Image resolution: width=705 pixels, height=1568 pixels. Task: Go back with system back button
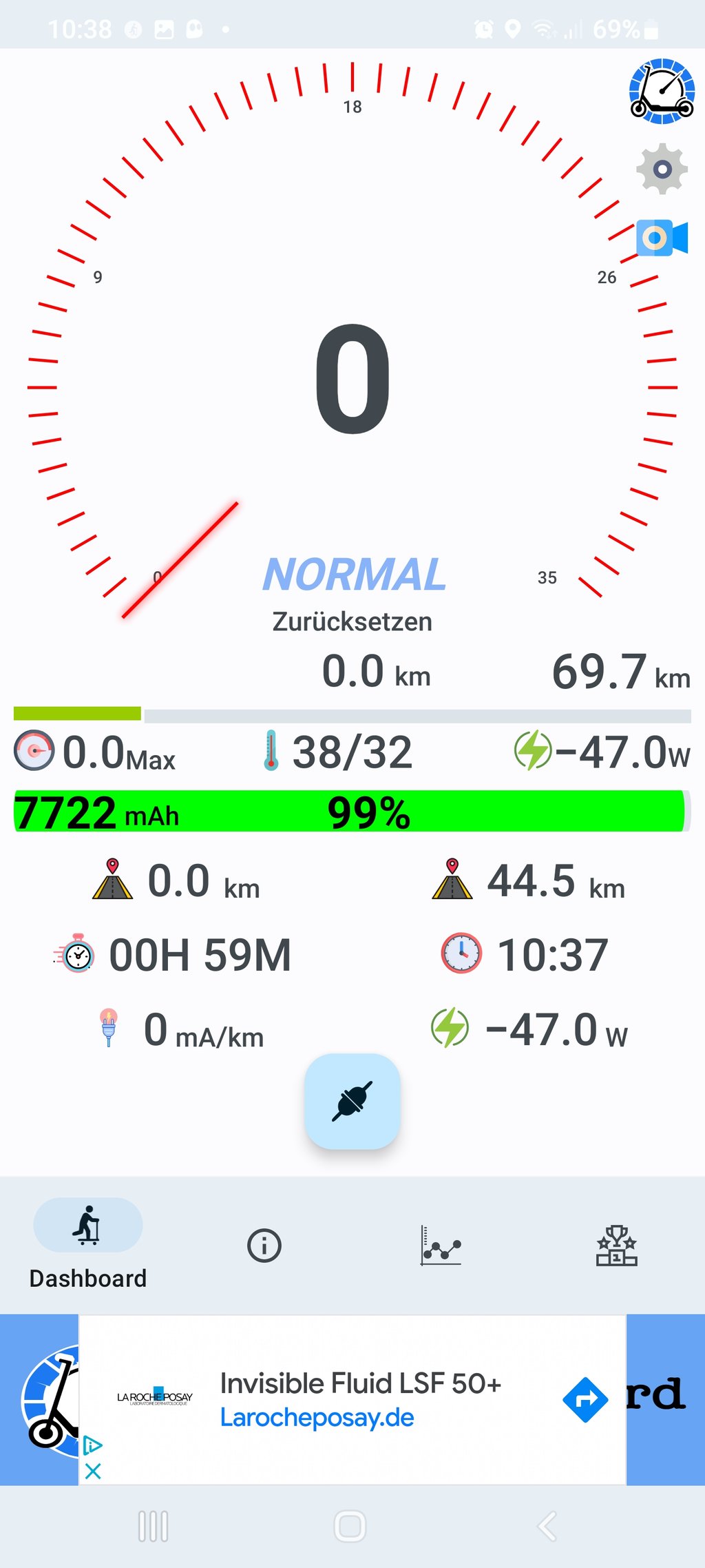coord(547,1526)
